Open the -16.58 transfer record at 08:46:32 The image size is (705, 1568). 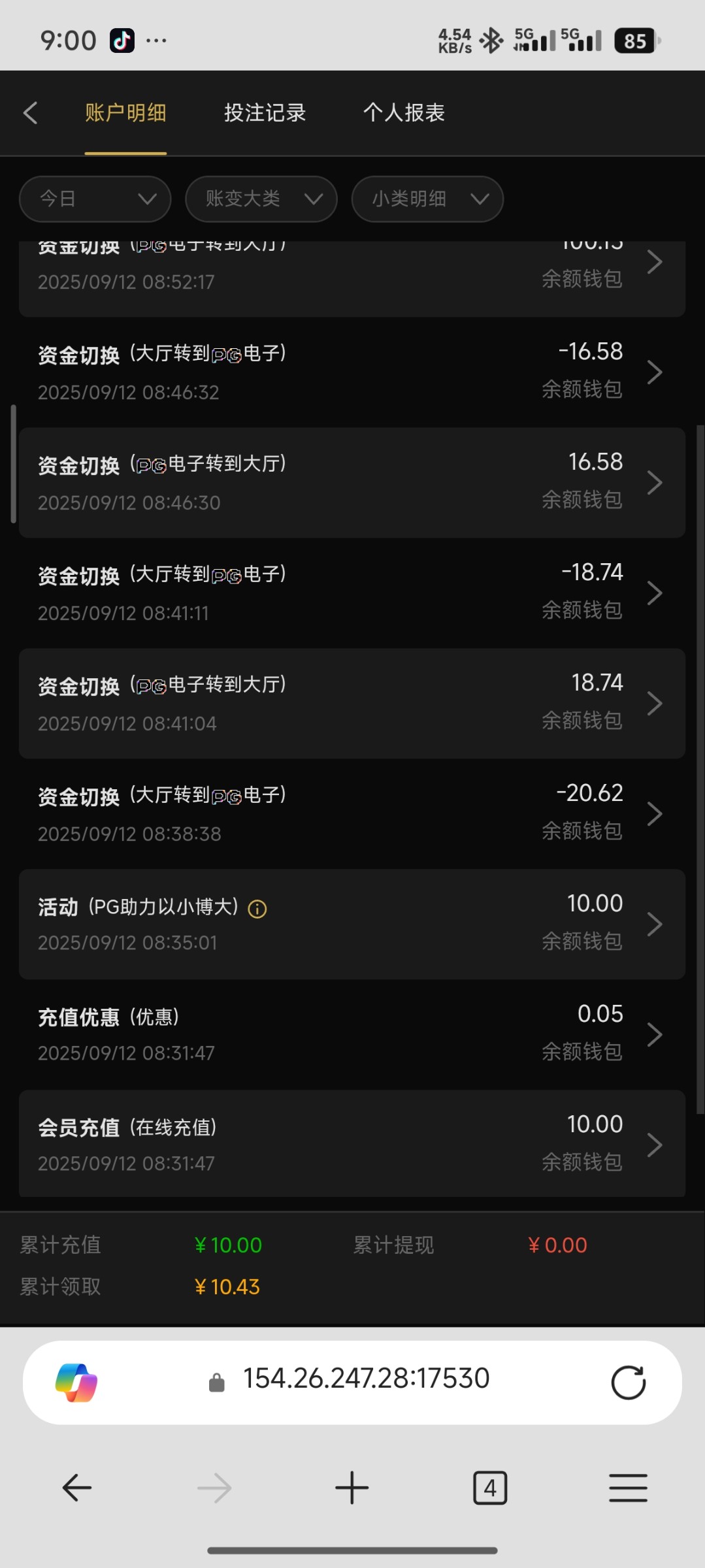click(x=352, y=372)
